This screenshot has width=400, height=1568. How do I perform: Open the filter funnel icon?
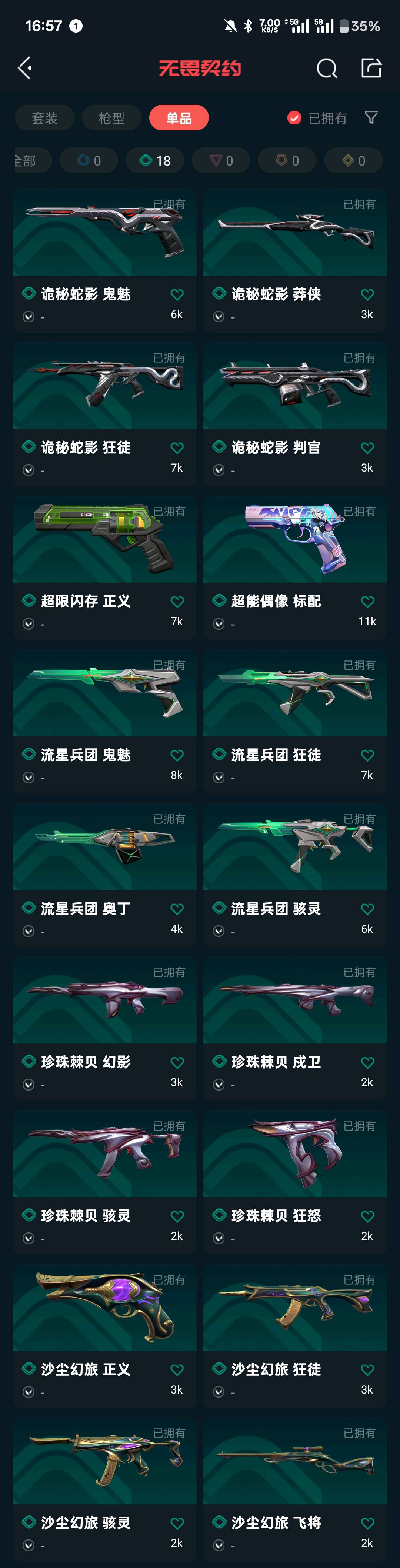pos(371,117)
